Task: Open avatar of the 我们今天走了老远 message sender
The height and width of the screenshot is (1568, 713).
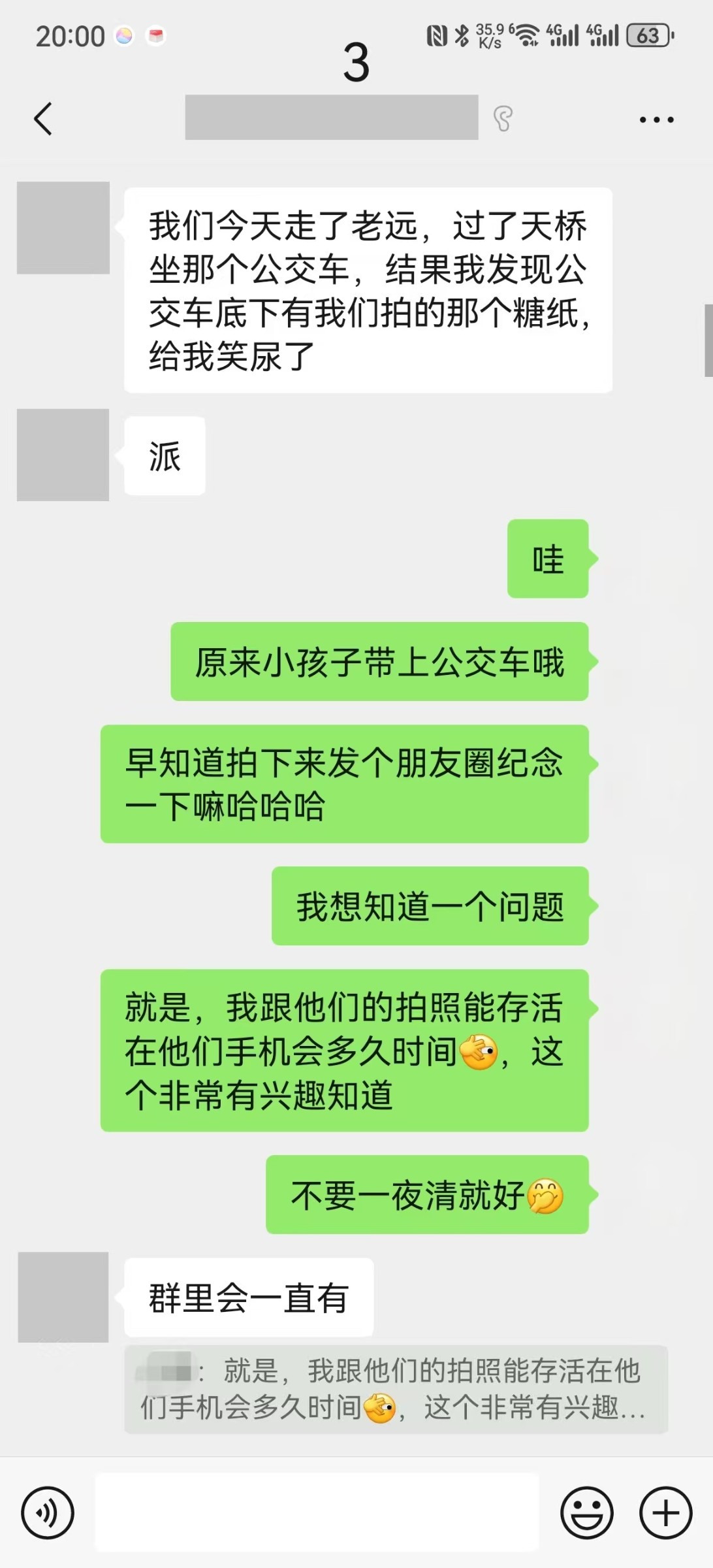Action: point(63,228)
